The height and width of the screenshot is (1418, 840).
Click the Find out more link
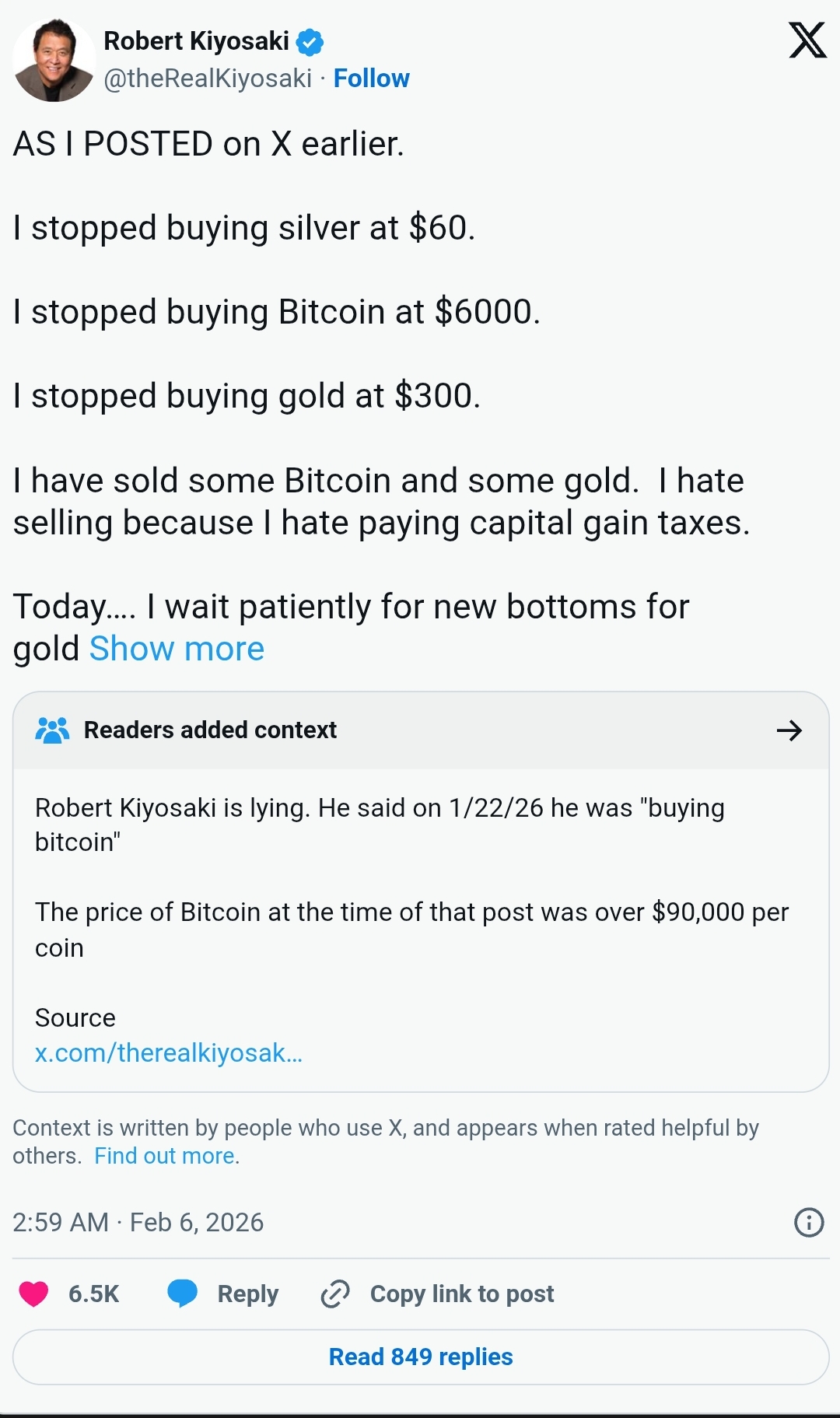[163, 1156]
